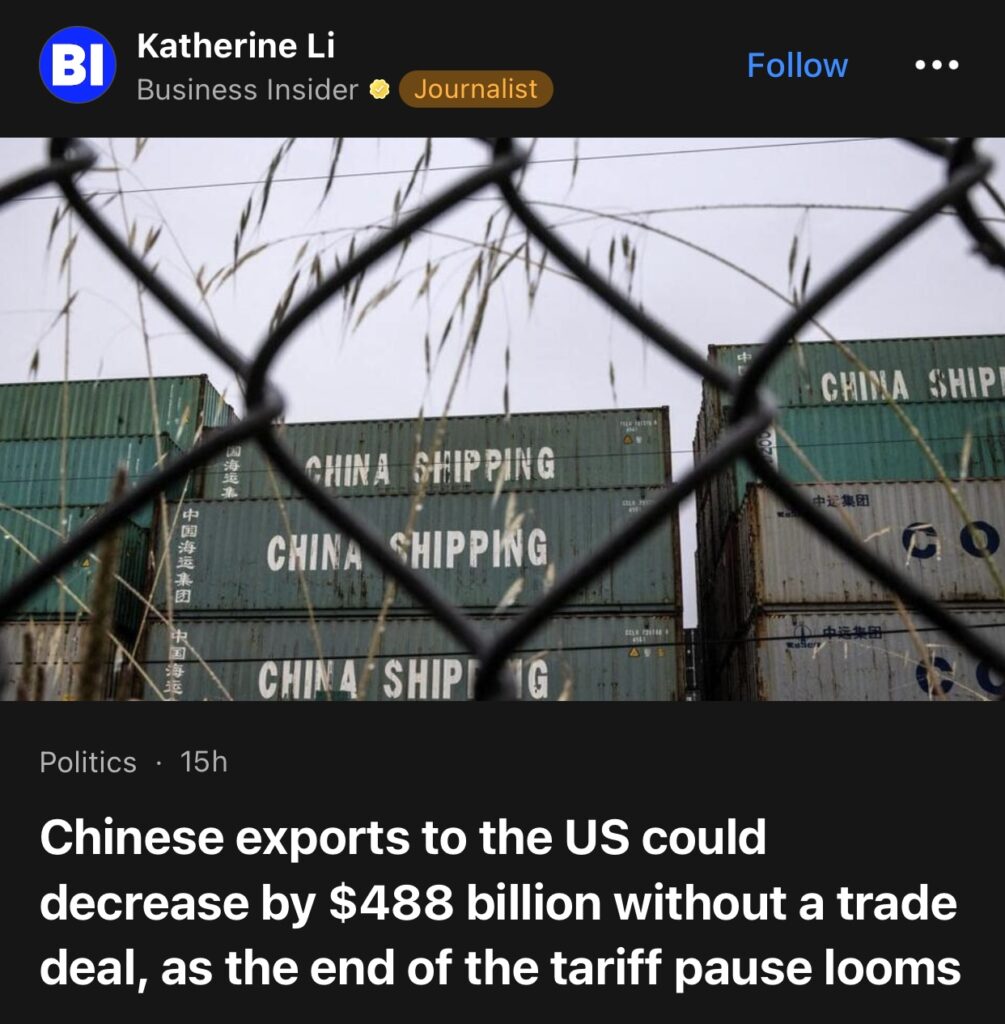Open the Business Insider profile avatar

coord(77,66)
